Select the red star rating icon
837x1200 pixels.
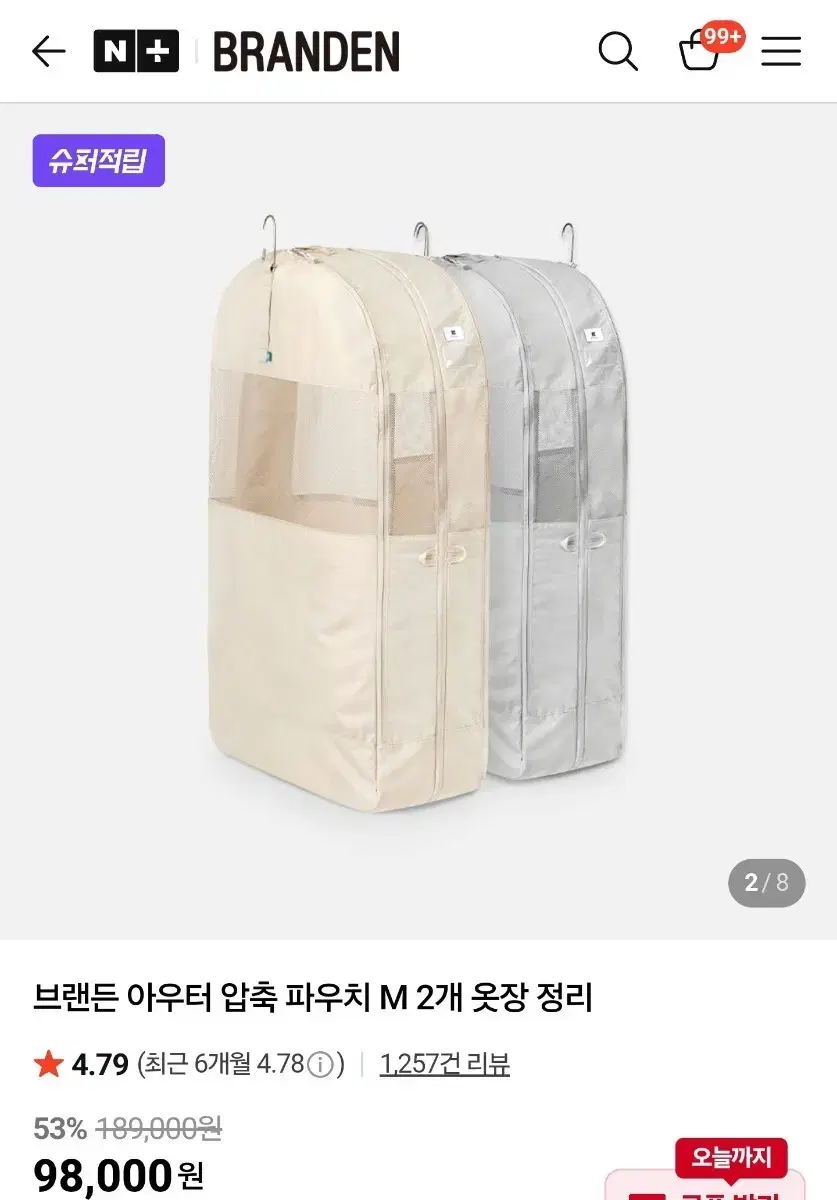click(x=47, y=1064)
